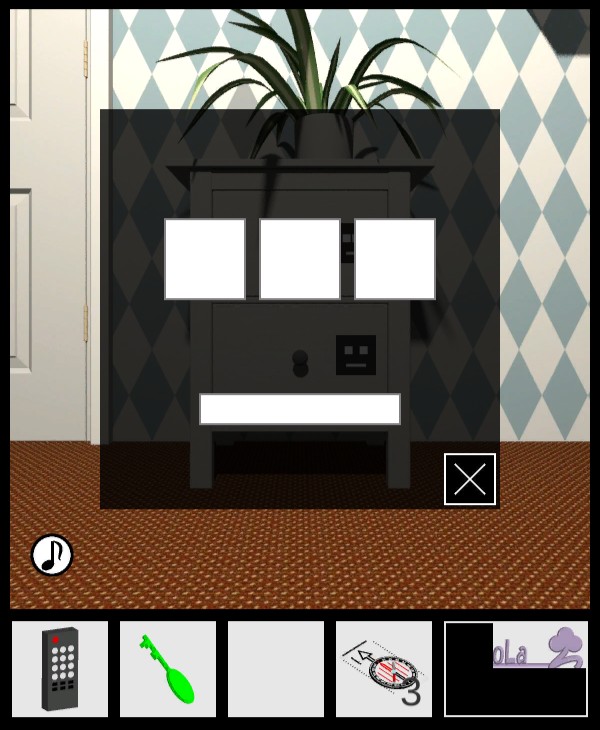Select the remote control in the inventory
The height and width of the screenshot is (730, 600).
[60, 669]
